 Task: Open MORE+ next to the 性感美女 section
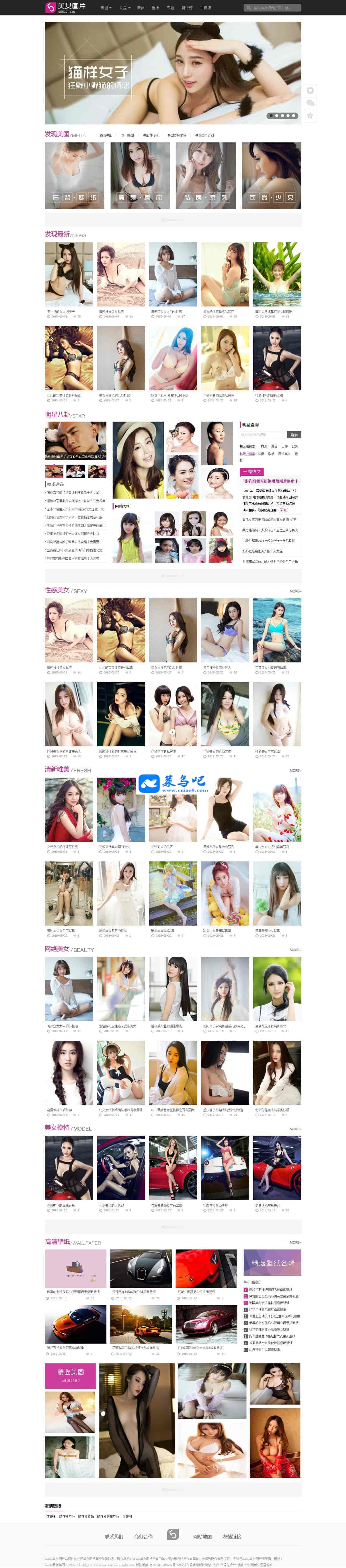click(x=295, y=591)
